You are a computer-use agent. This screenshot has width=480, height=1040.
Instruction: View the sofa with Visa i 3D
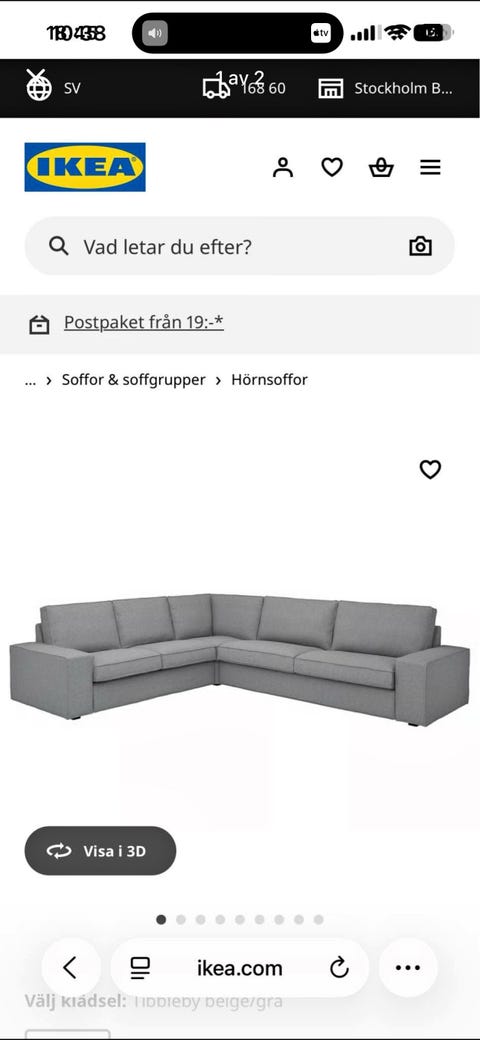click(x=100, y=851)
